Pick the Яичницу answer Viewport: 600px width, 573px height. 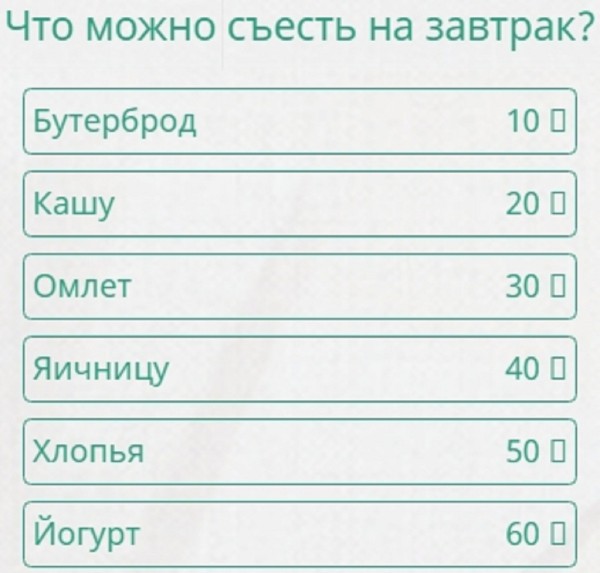pos(299,369)
